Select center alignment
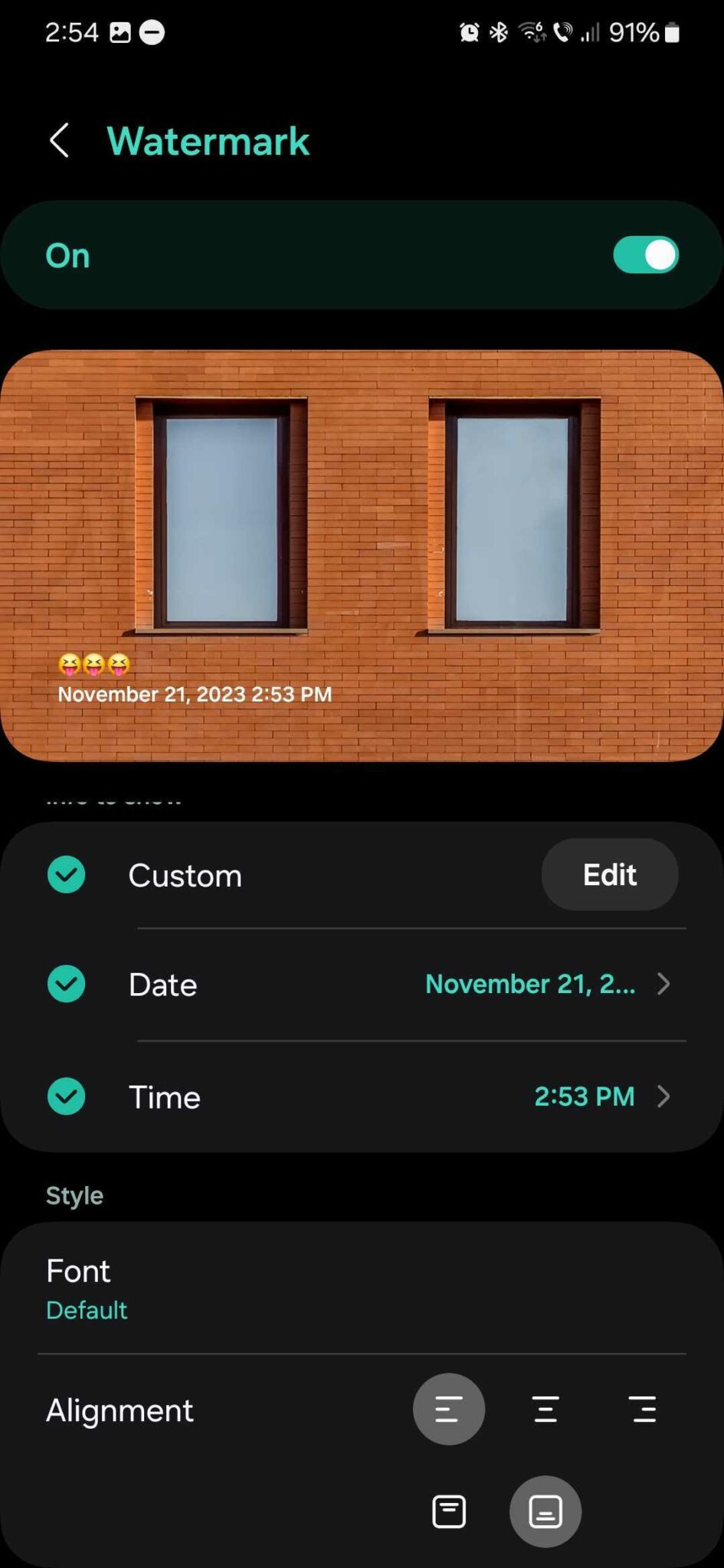Viewport: 724px width, 1568px height. pos(545,1409)
